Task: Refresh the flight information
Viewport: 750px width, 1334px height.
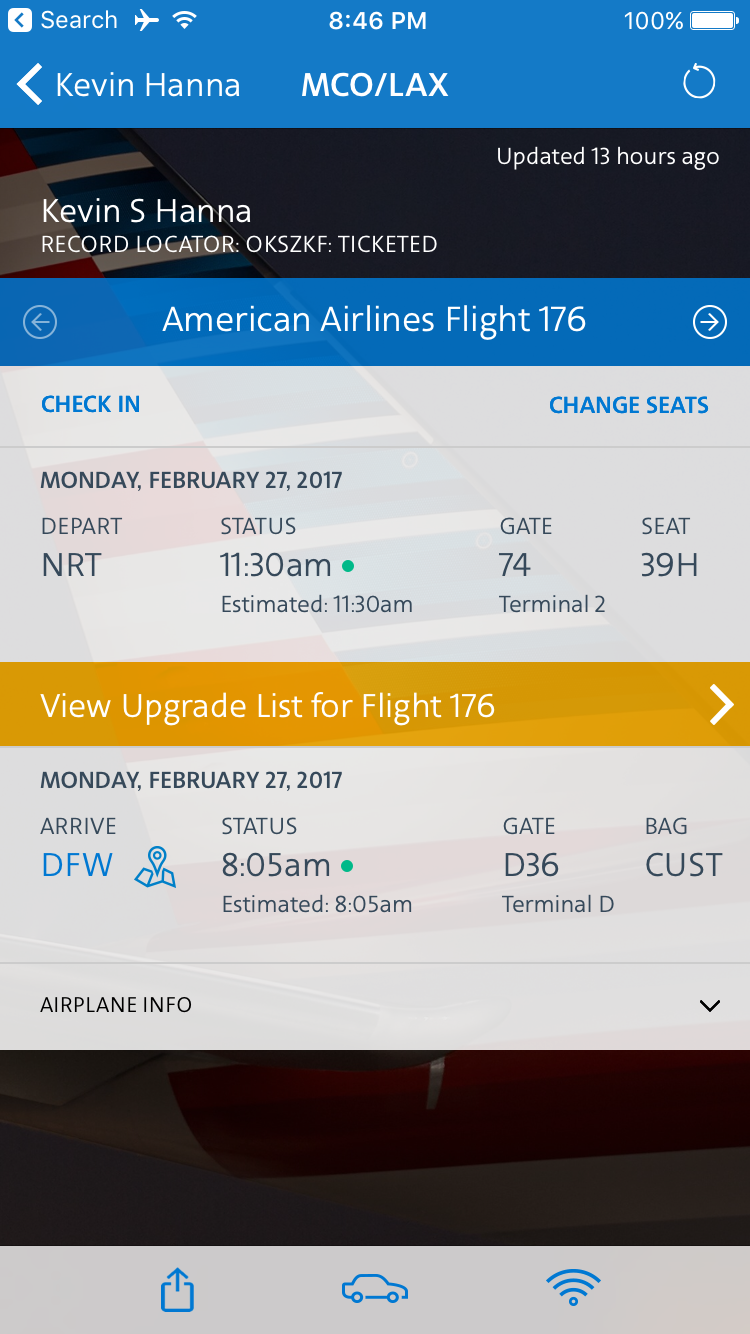Action: click(x=699, y=82)
